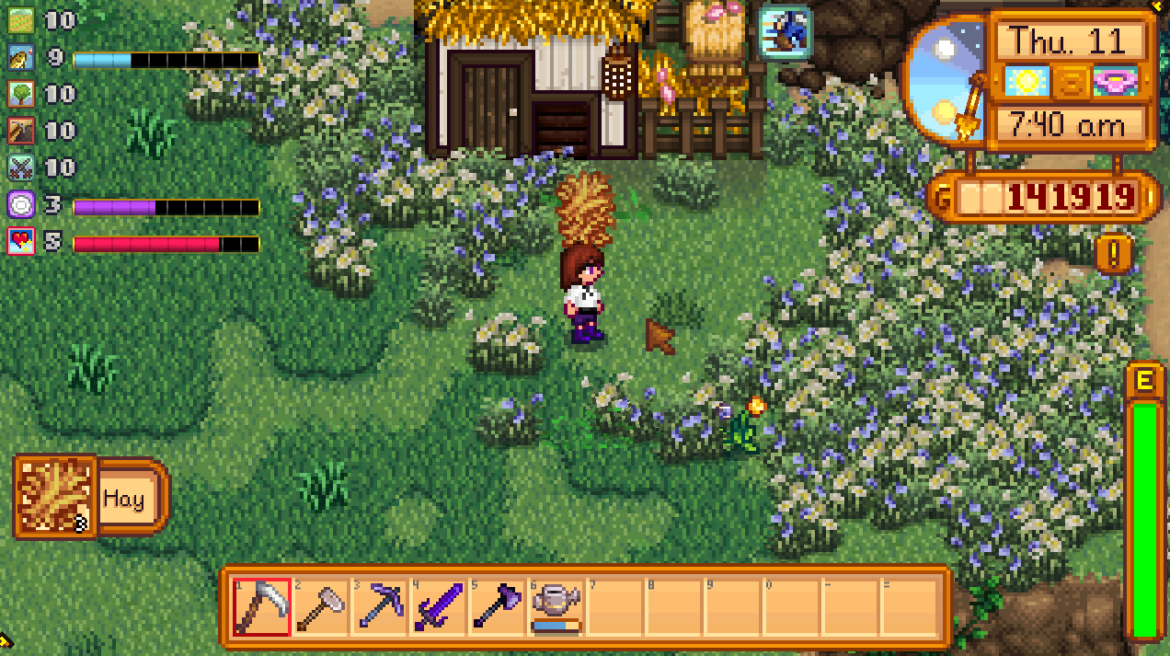Select the watering can in toolbar slot 6

coord(556,606)
